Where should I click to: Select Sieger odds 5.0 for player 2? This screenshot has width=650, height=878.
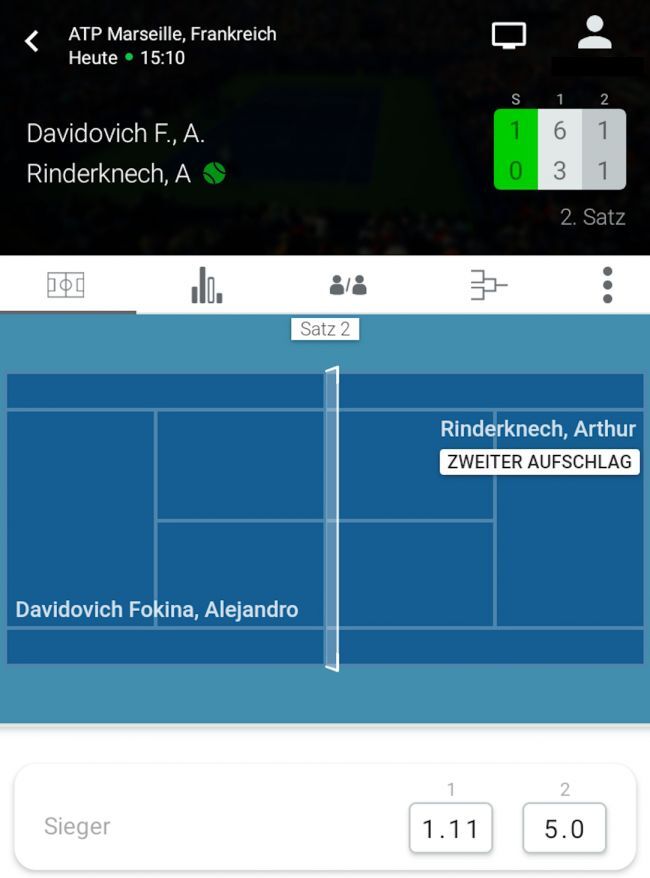pos(564,828)
